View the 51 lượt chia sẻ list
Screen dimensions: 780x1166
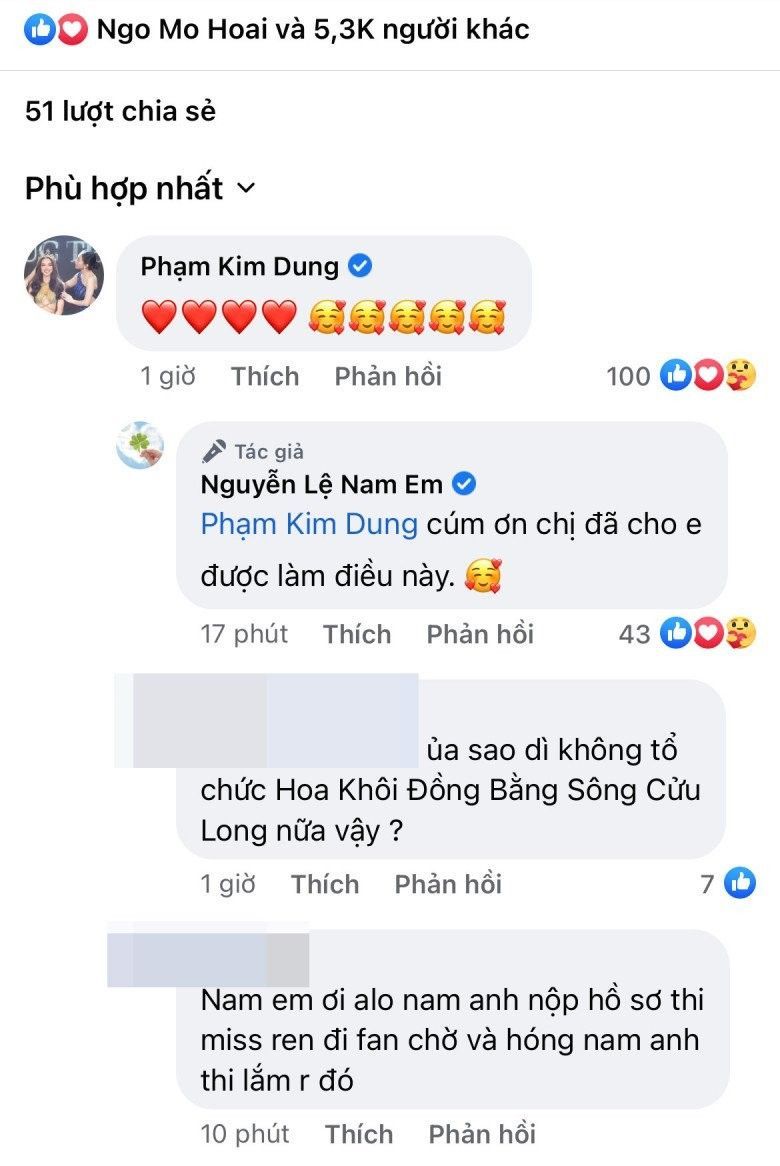click(120, 111)
